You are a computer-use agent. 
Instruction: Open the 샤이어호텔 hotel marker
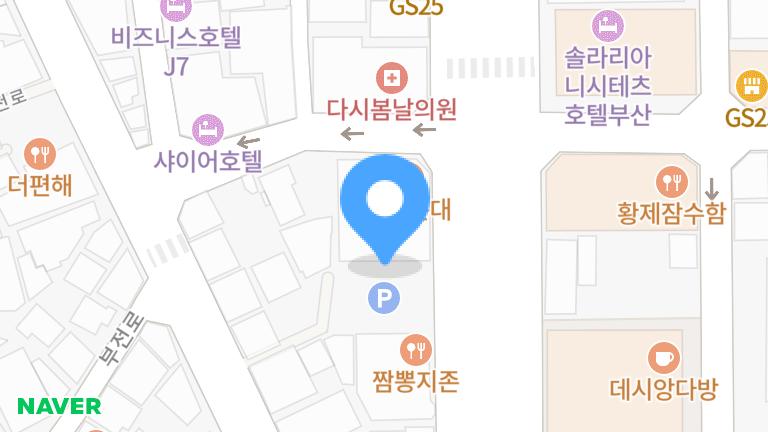[207, 129]
